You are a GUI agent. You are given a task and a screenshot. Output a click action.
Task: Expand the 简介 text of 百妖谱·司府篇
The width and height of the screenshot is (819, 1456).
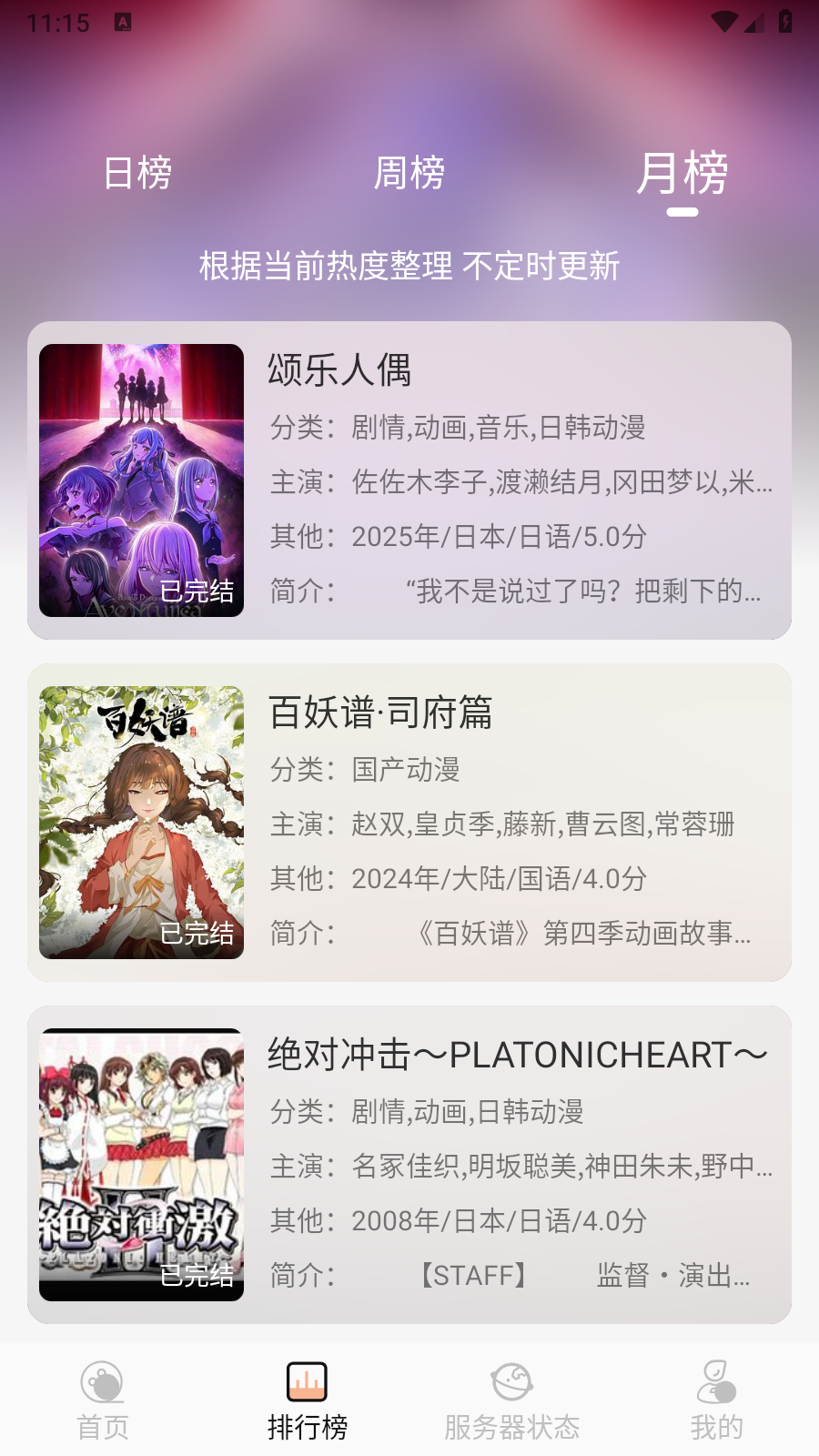[510, 933]
